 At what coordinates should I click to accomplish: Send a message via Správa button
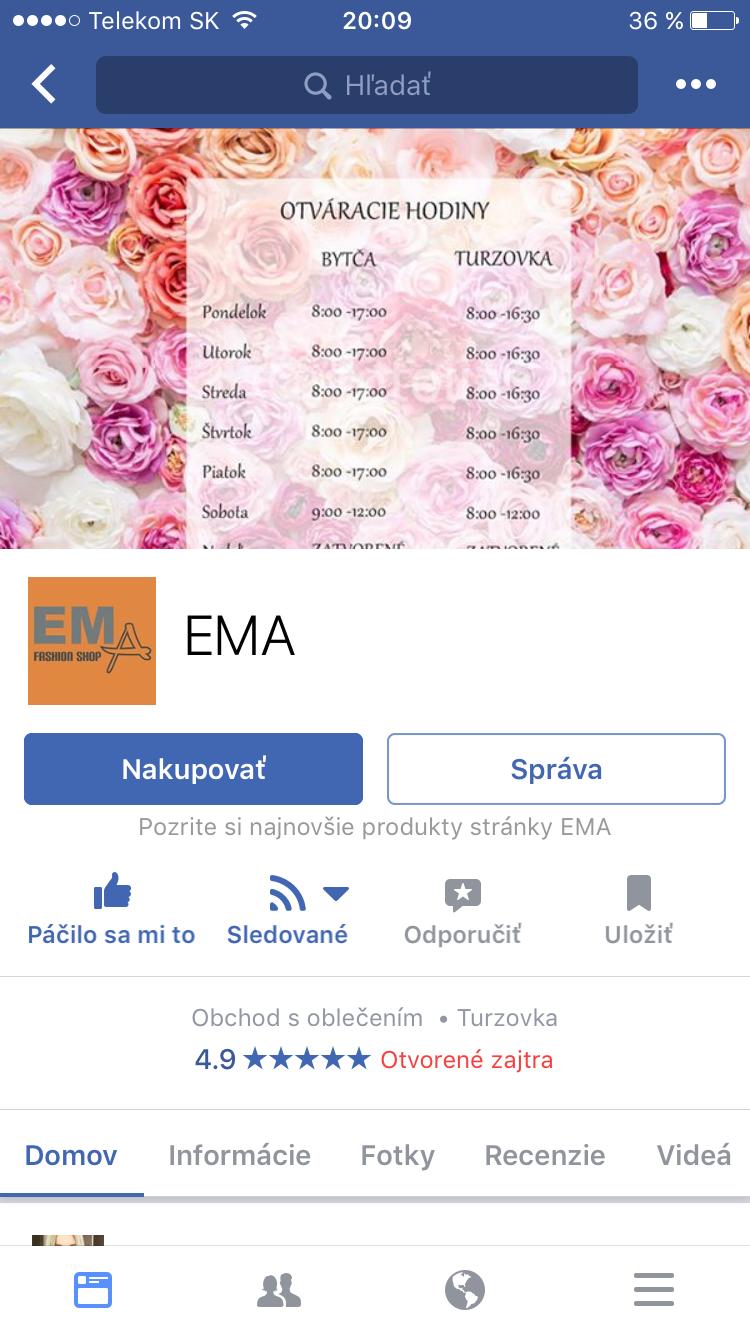pos(556,769)
